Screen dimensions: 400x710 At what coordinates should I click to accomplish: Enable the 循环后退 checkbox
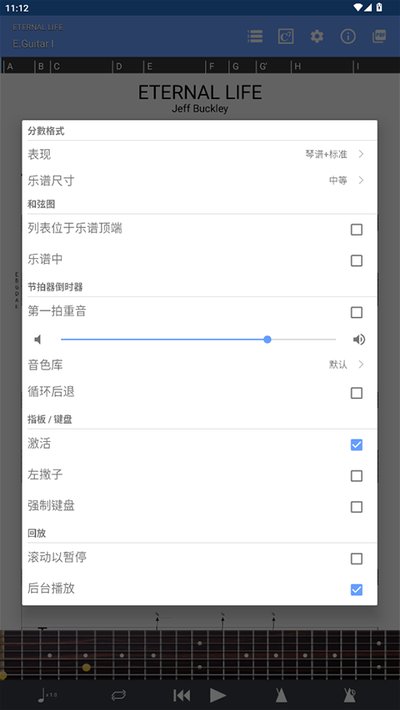tap(357, 393)
